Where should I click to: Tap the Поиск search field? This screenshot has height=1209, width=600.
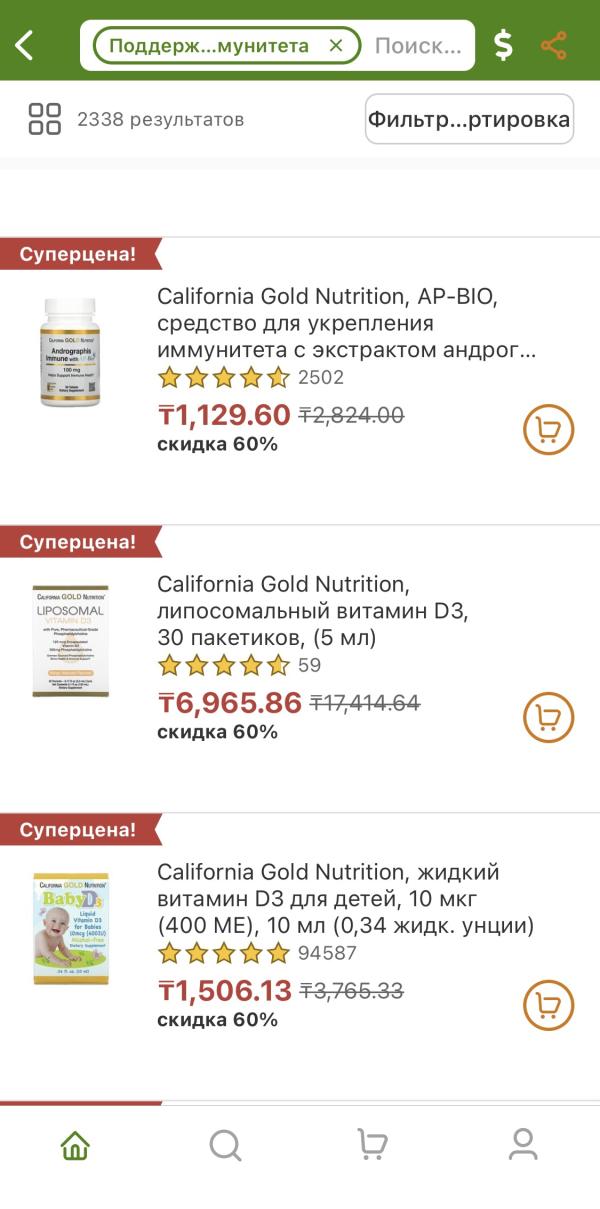418,45
